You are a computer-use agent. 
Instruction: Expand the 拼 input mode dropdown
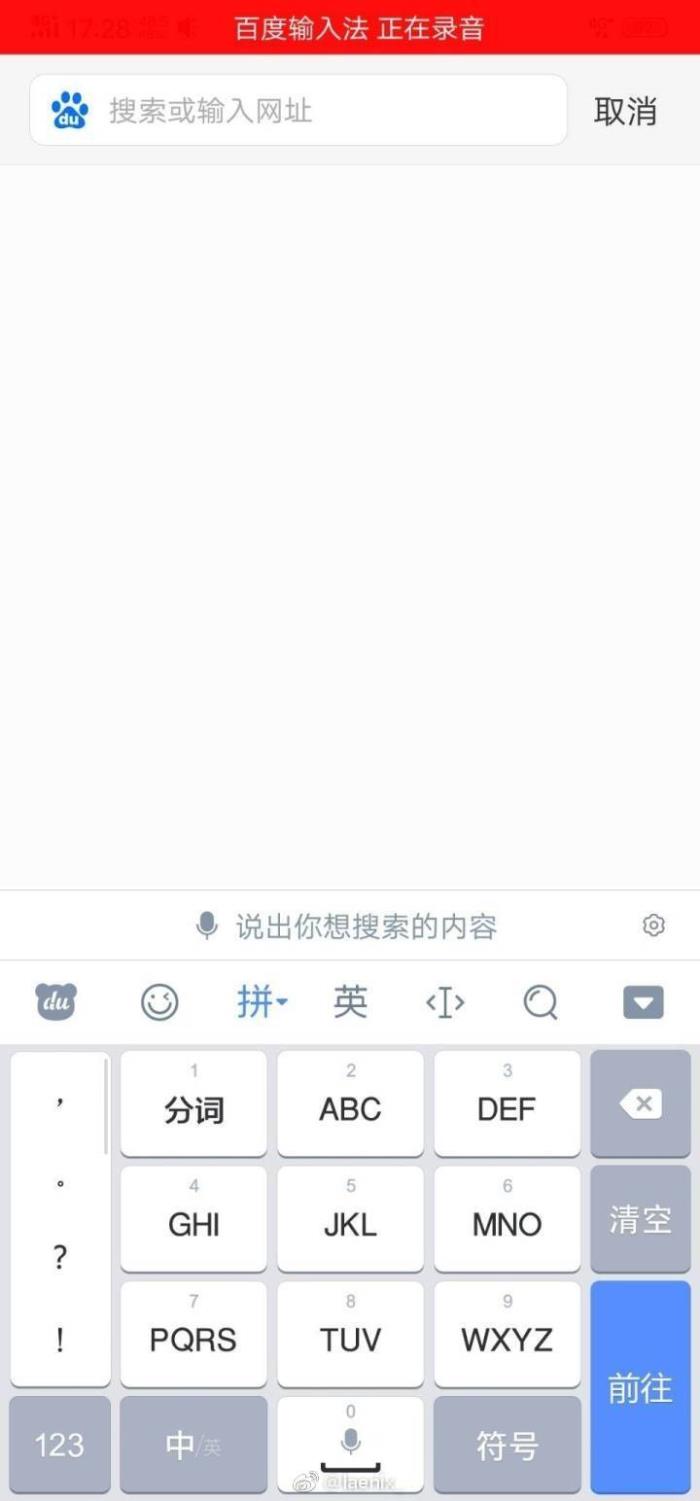(262, 1001)
